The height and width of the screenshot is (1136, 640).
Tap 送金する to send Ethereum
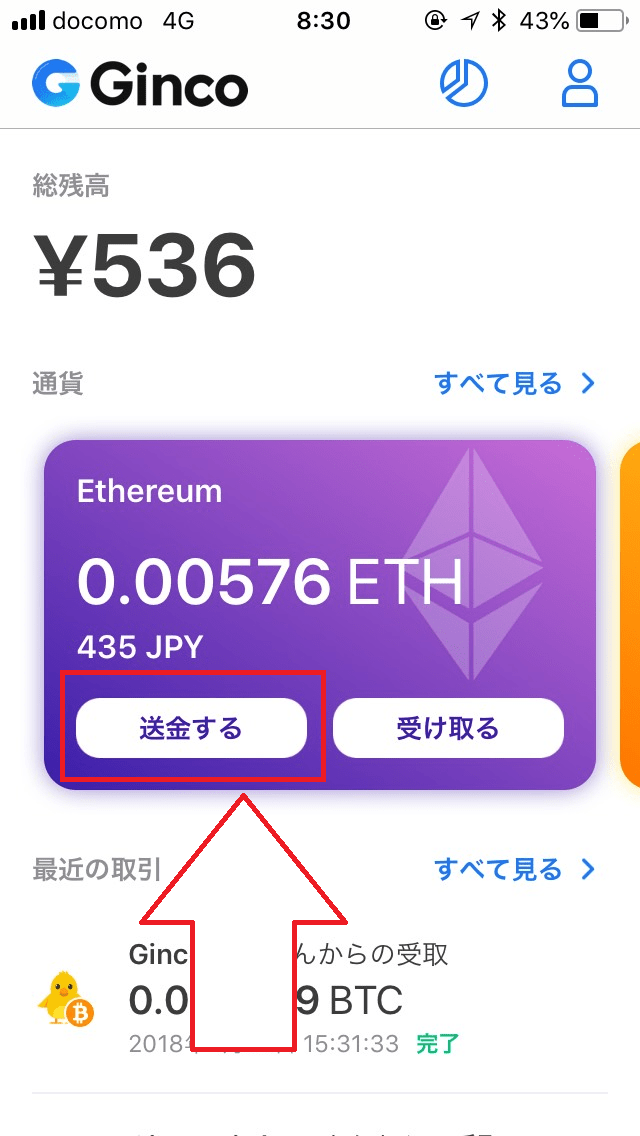pos(191,727)
